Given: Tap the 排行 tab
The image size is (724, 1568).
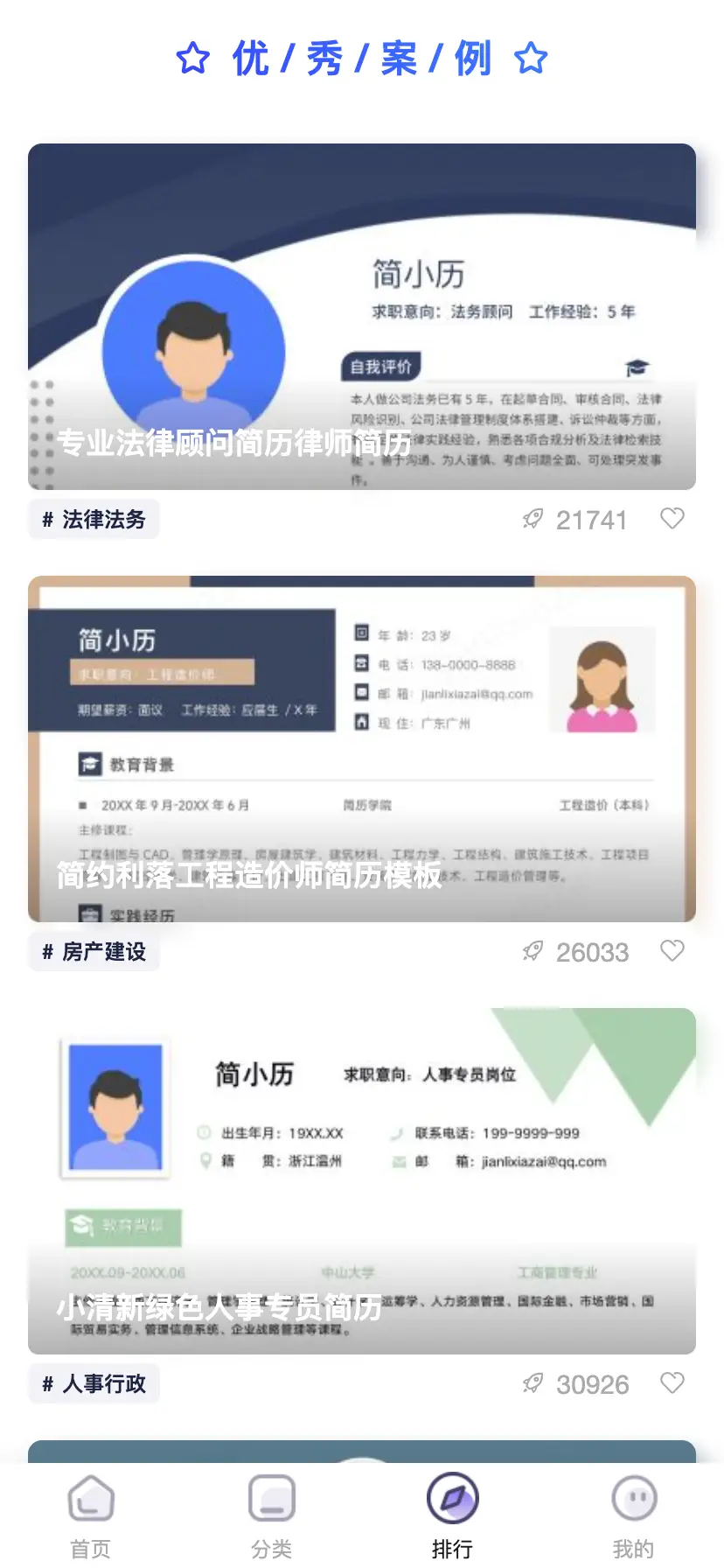Looking at the screenshot, I should (452, 1515).
